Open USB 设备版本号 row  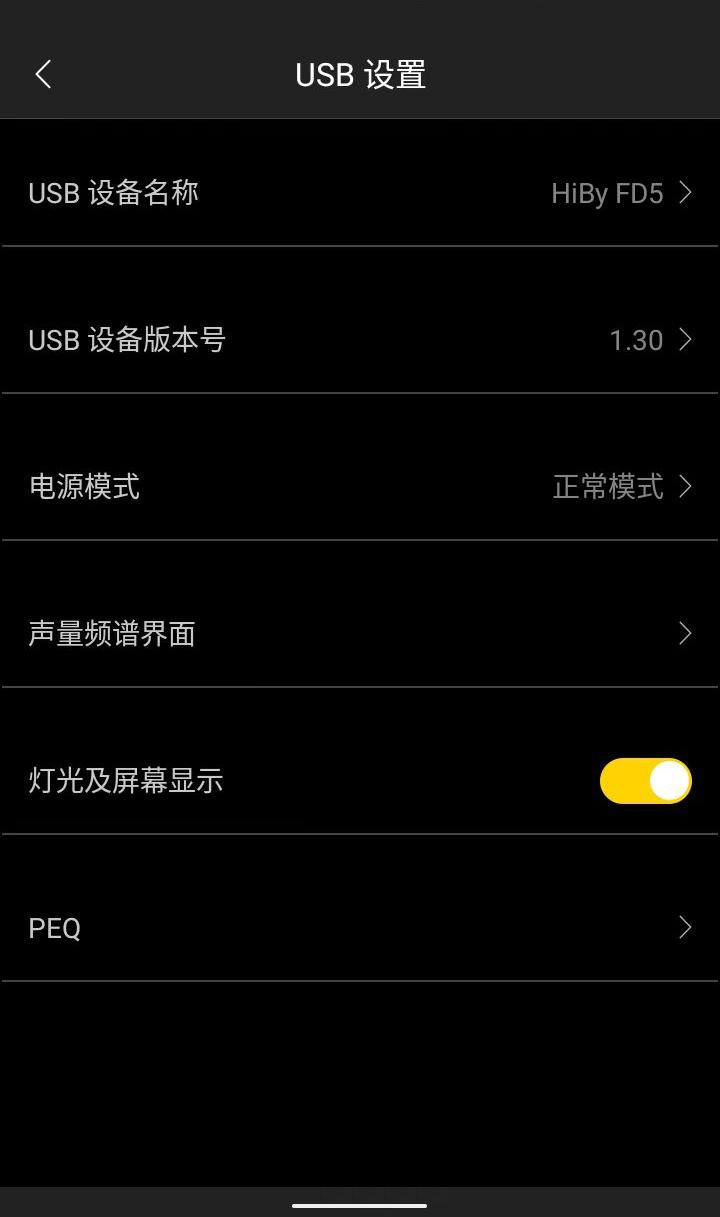pyautogui.click(x=360, y=340)
